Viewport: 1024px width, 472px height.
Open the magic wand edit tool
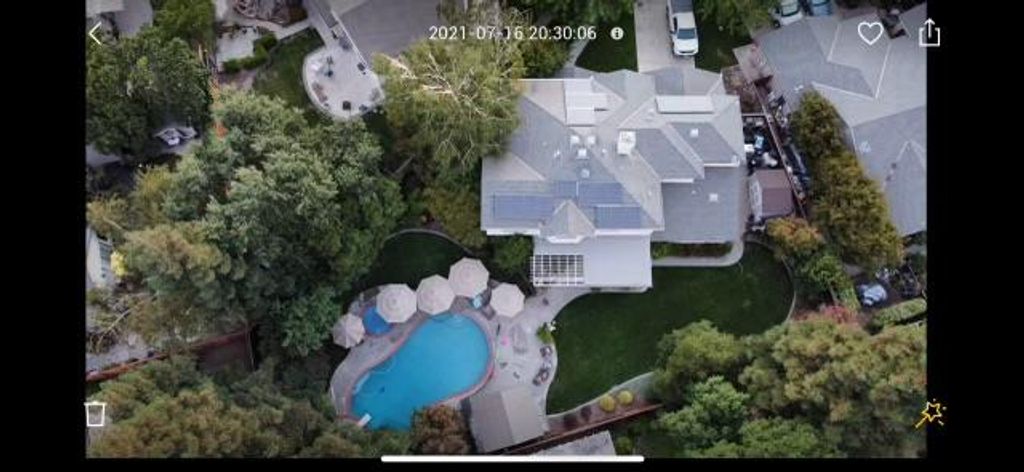coord(930,413)
